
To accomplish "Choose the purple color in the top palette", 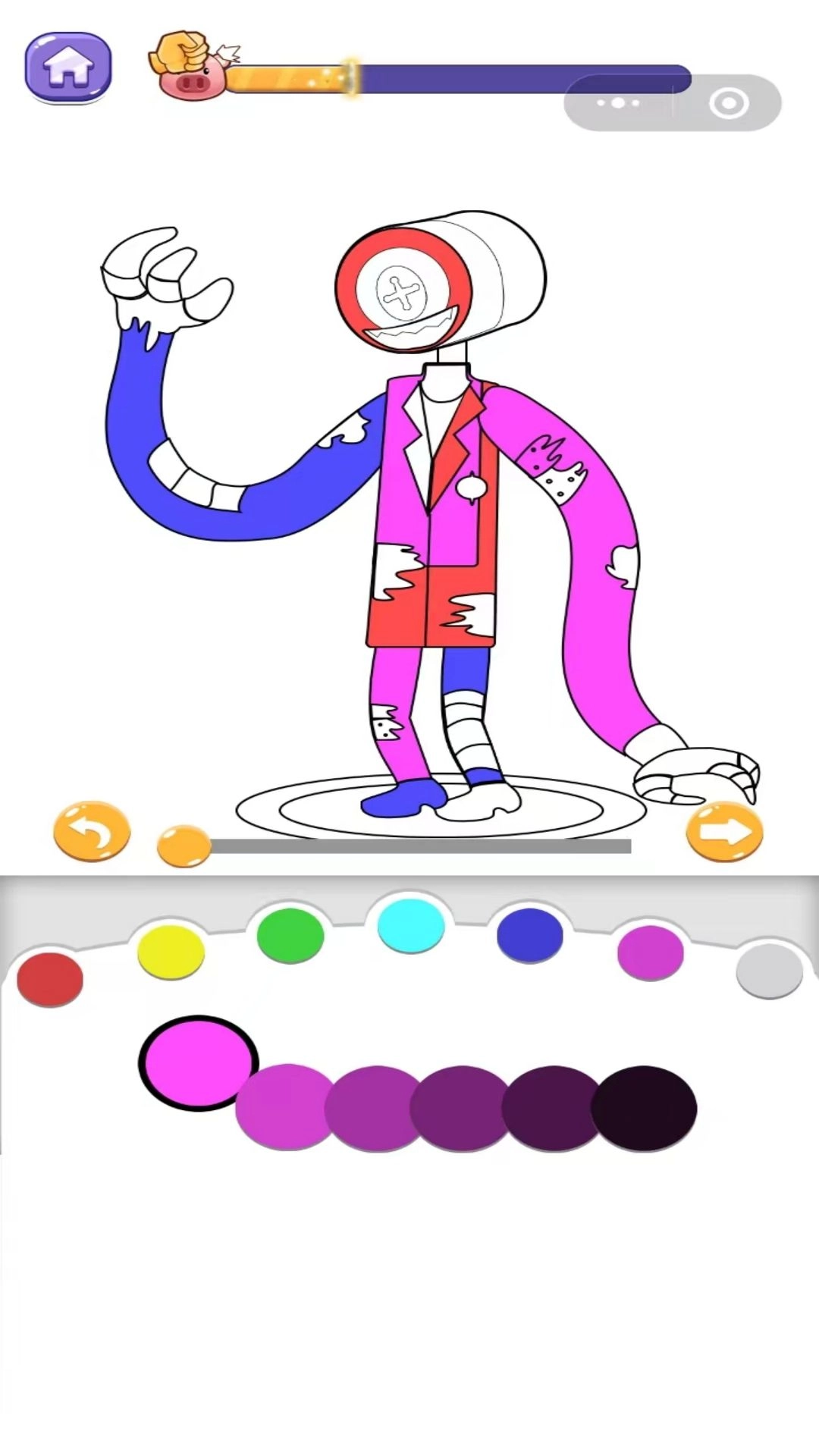I will tap(651, 952).
